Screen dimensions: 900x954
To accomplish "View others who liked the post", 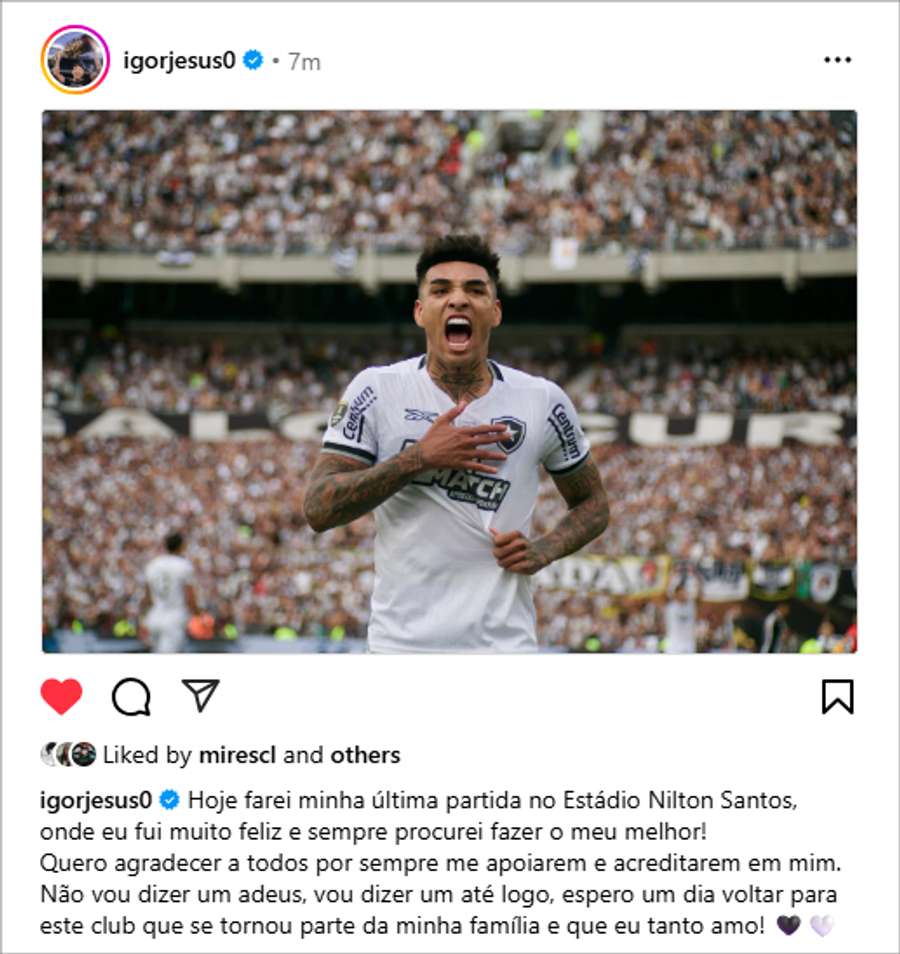I will (x=365, y=755).
